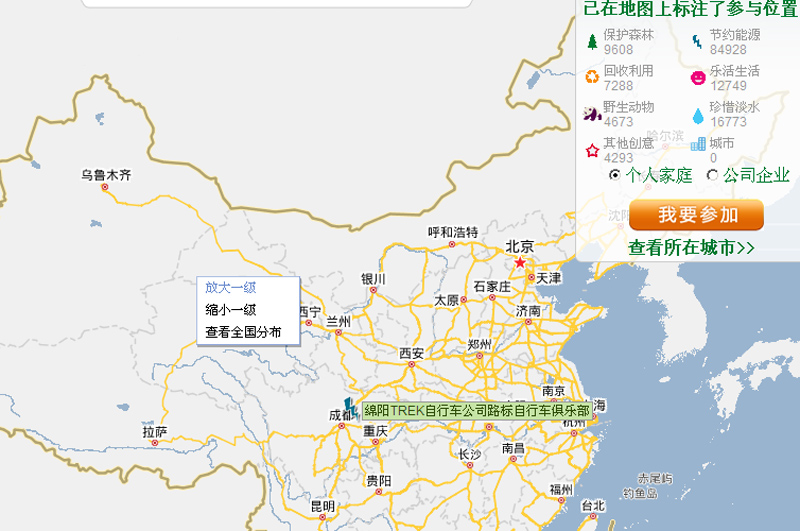
Task: Choose 缩小一级 from the context menu
Action: click(231, 309)
